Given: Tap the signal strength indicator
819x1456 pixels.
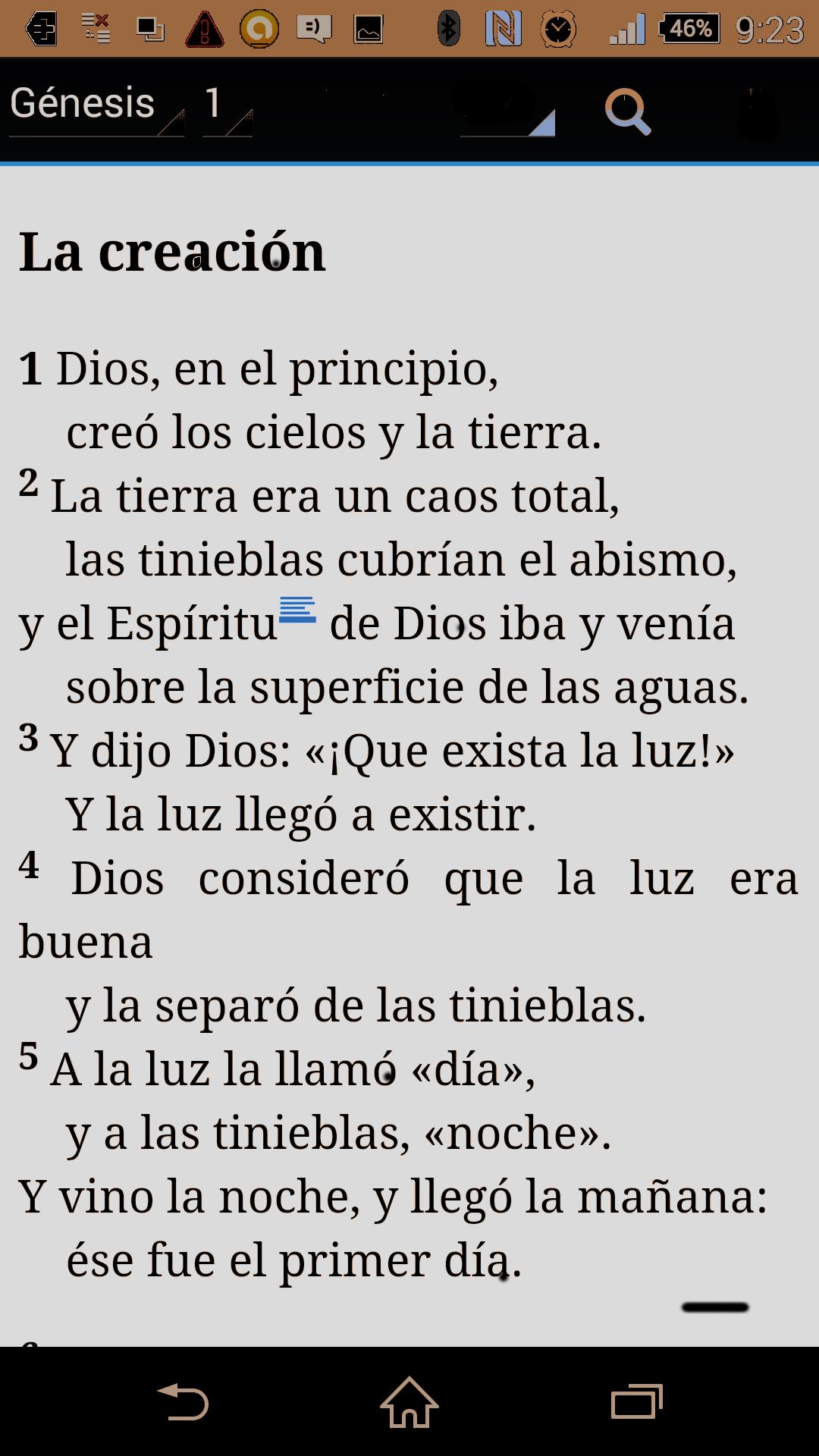Looking at the screenshot, I should click(627, 28).
